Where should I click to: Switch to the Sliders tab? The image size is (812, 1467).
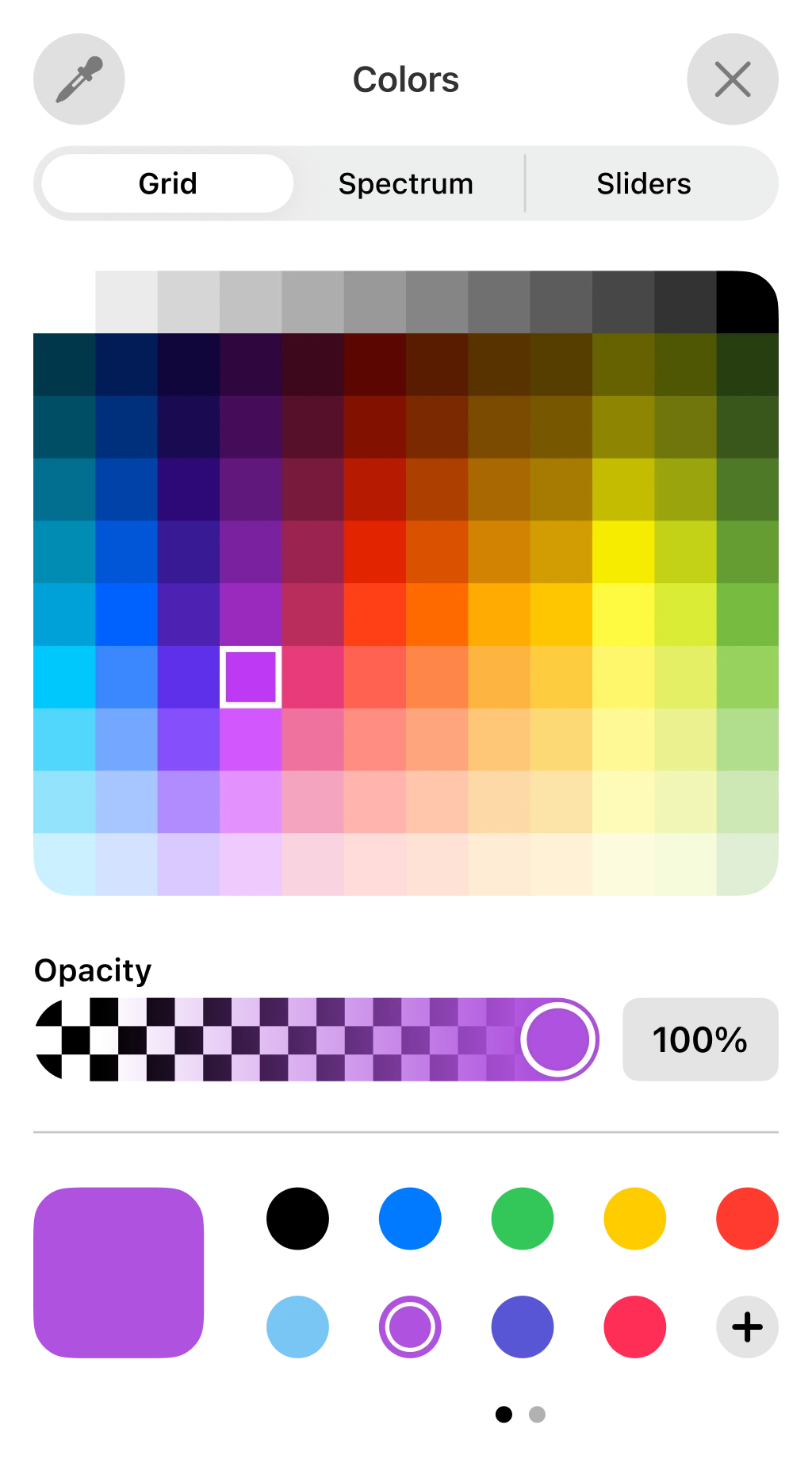pyautogui.click(x=644, y=183)
